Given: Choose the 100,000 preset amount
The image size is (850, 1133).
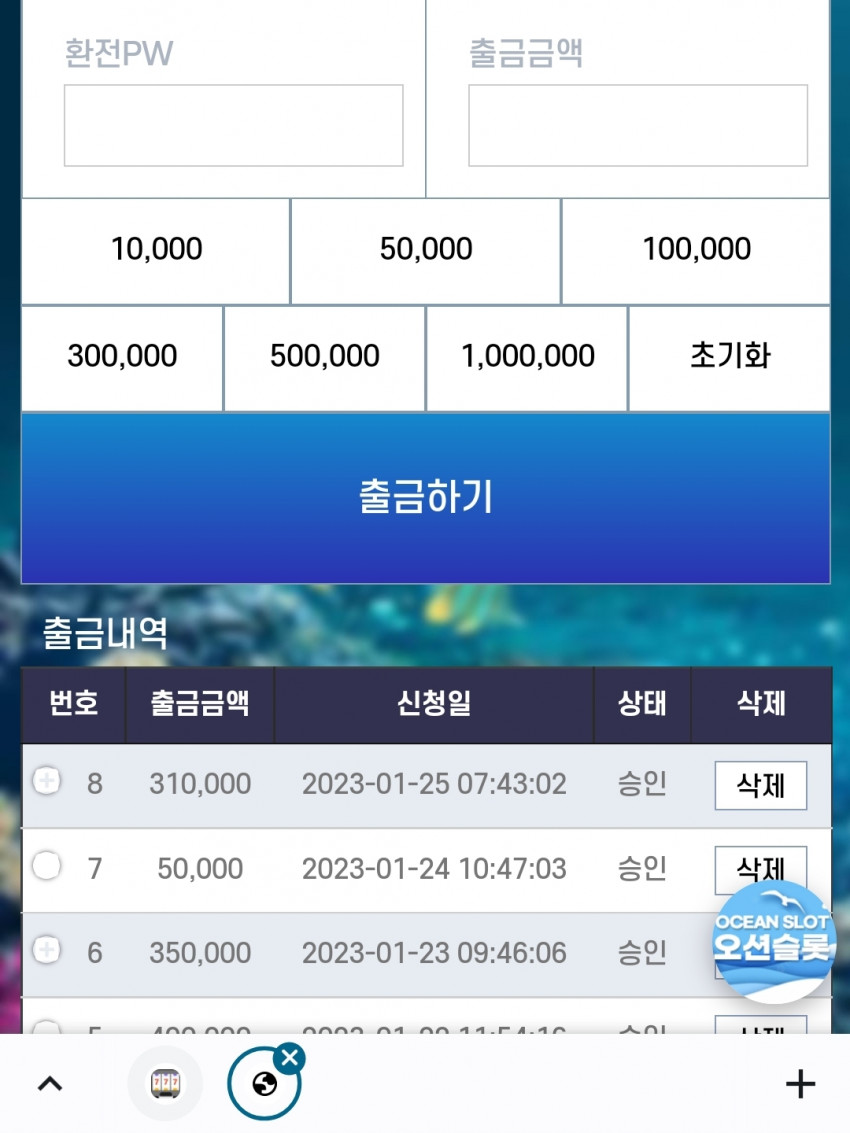Looking at the screenshot, I should point(696,250).
